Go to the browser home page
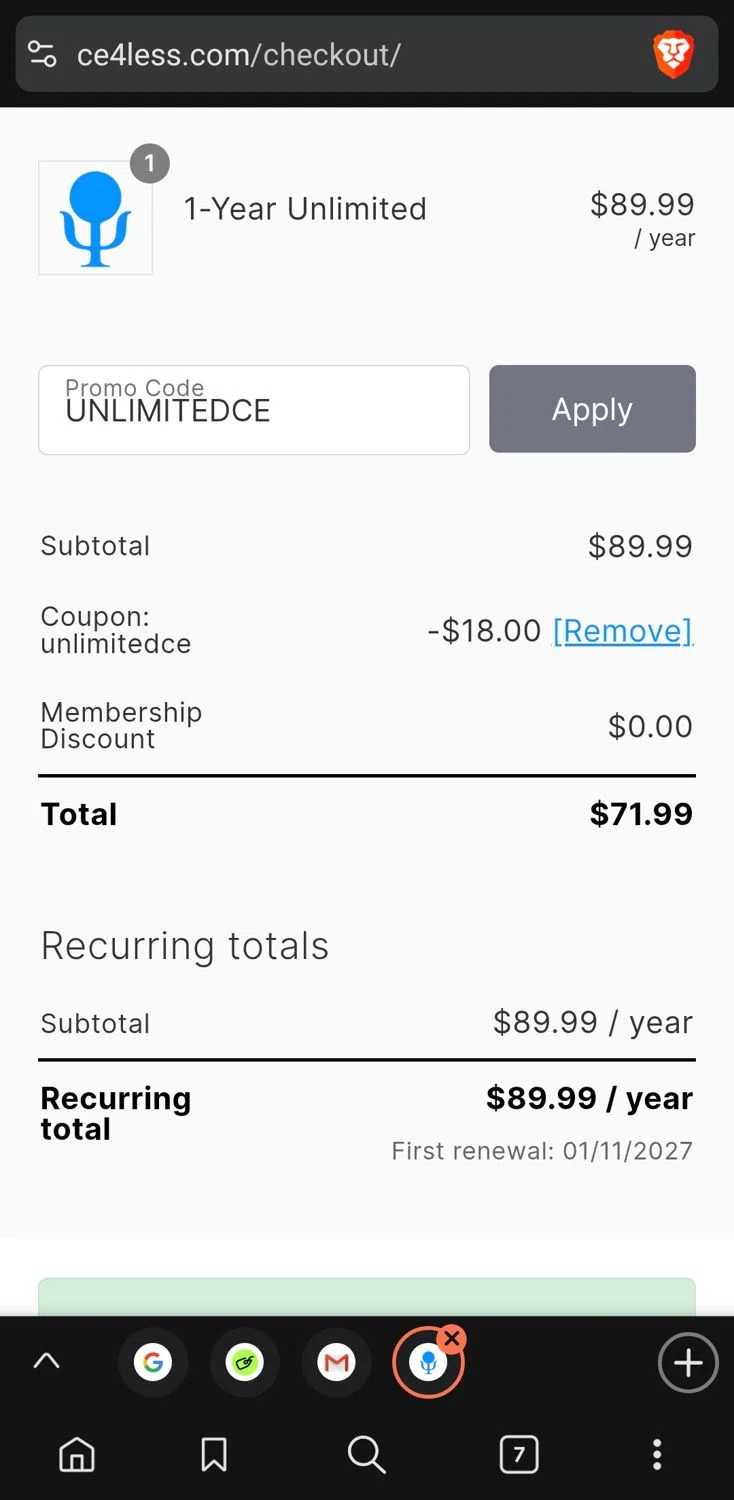This screenshot has height=1500, width=734. pos(77,1454)
